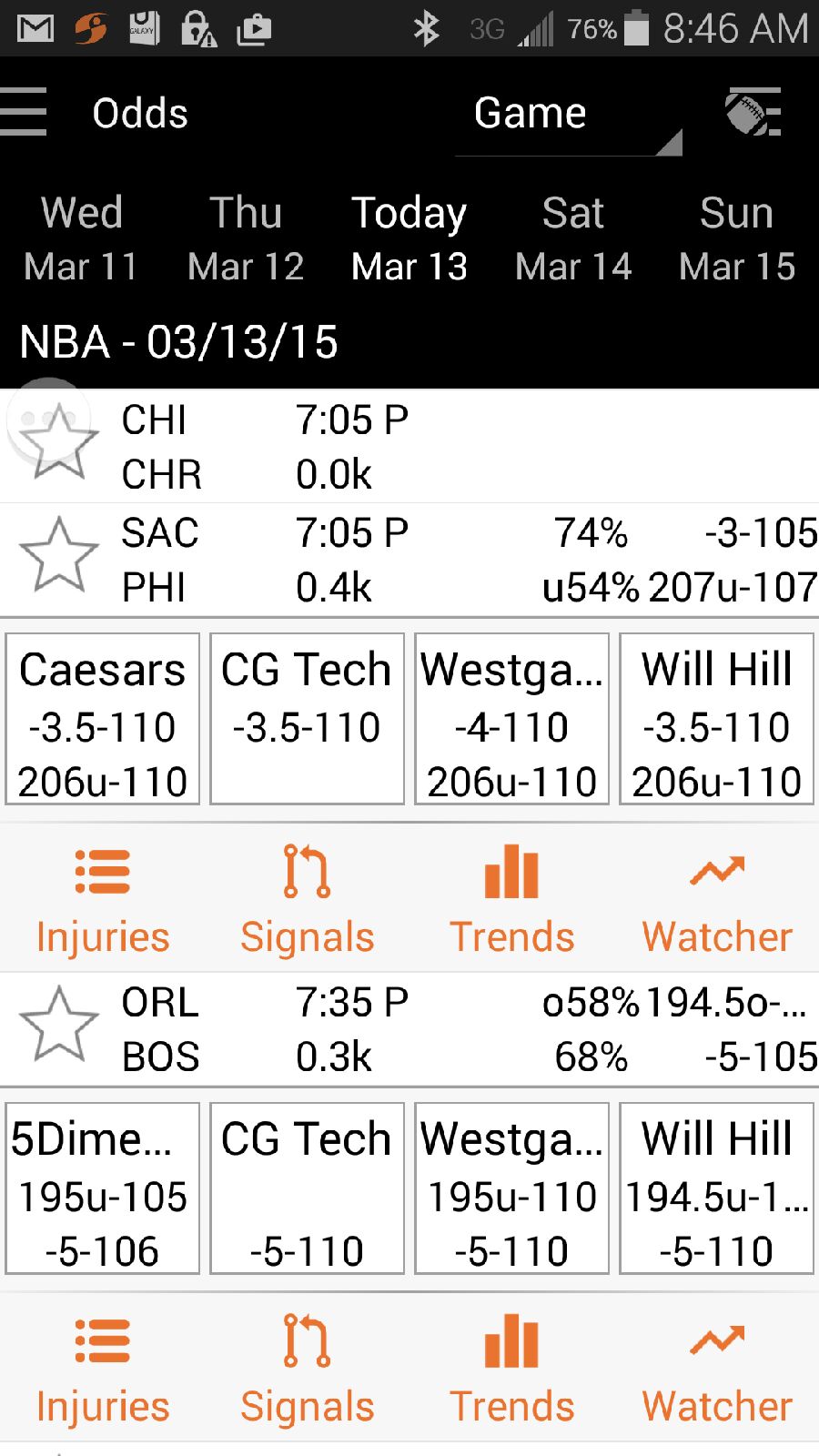Open the ORL vs BOS game row
The height and width of the screenshot is (1456, 819).
(x=409, y=1029)
